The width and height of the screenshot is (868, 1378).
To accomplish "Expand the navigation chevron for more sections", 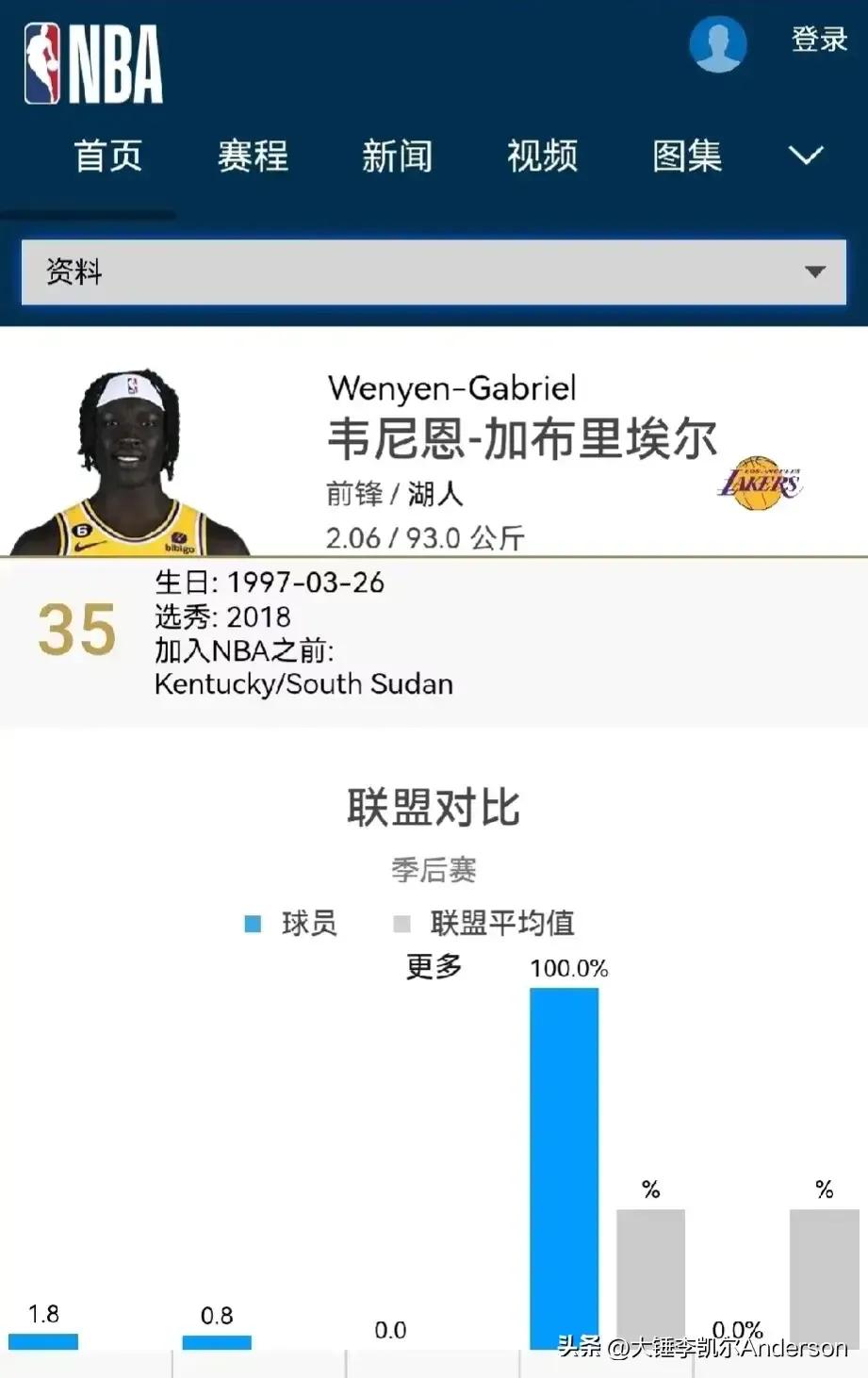I will point(806,156).
